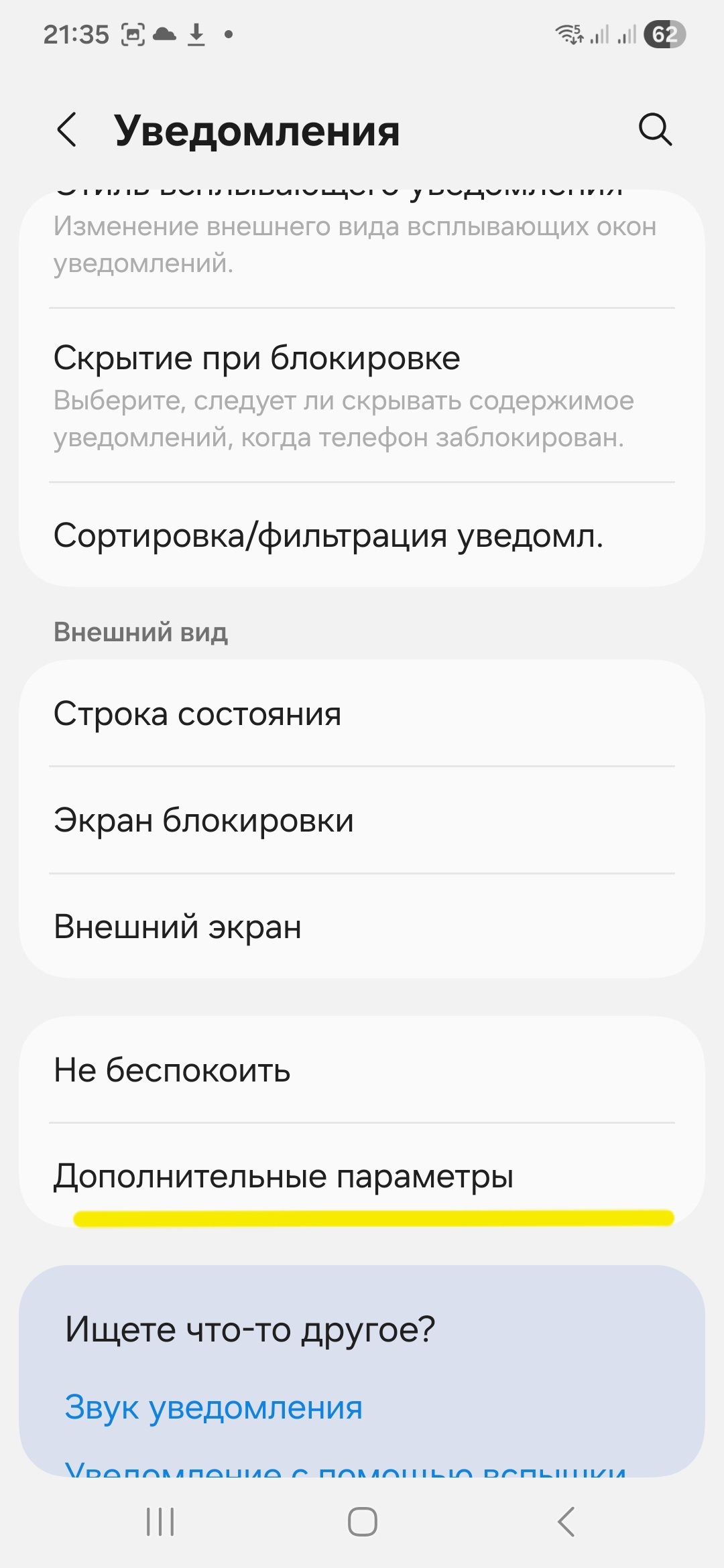Image resolution: width=724 pixels, height=1568 pixels.
Task: Select Экран блокировки option
Action: click(362, 820)
